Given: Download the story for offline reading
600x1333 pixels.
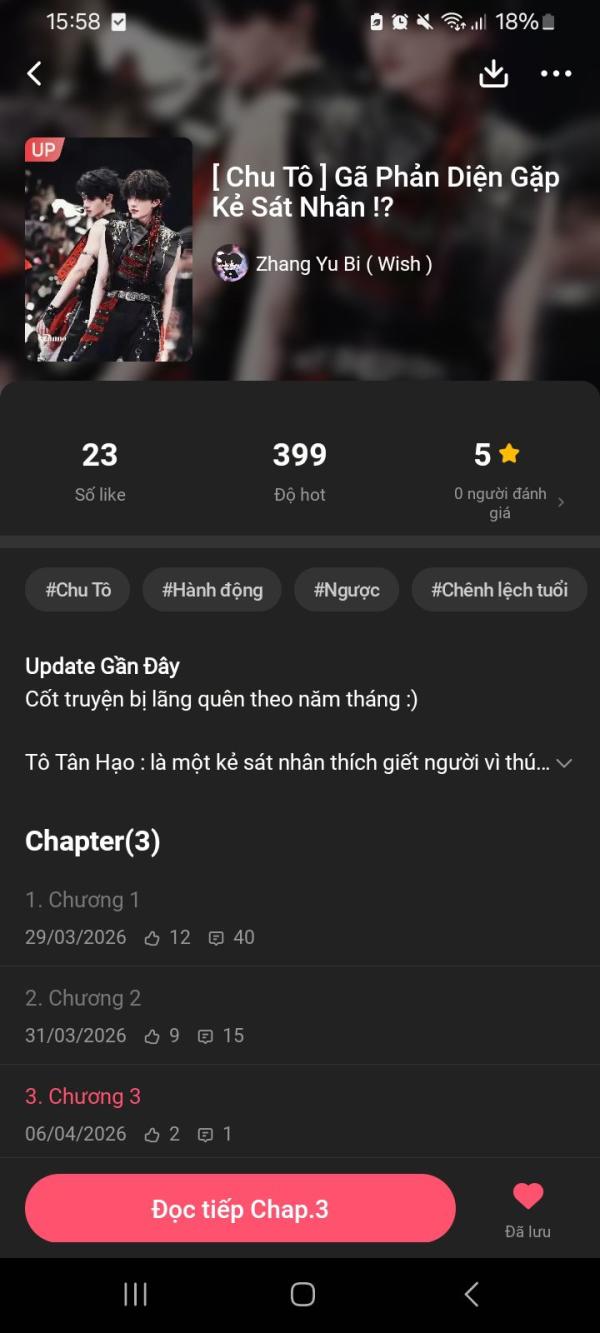Looking at the screenshot, I should coord(494,73).
